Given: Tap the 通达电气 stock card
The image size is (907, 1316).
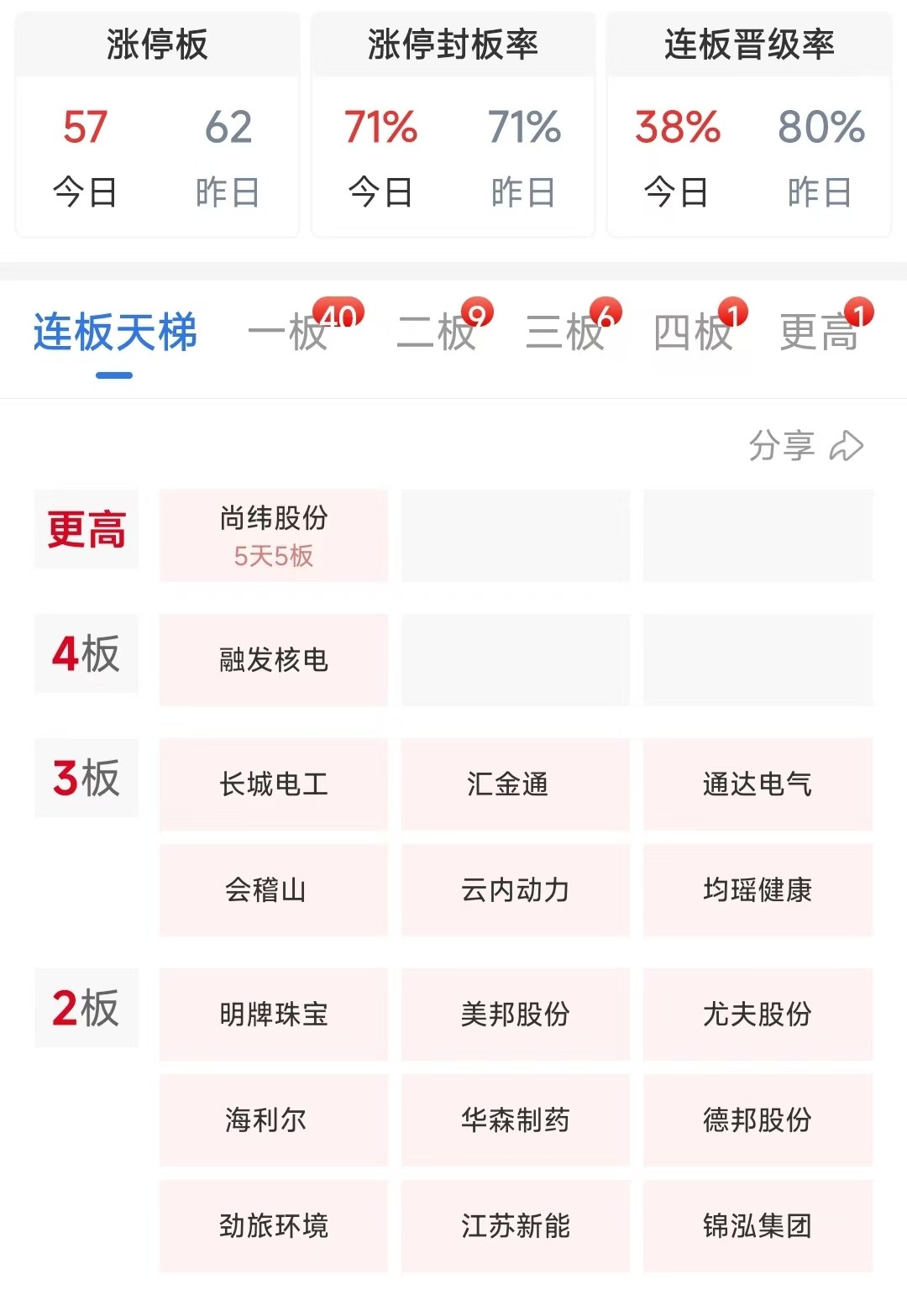Looking at the screenshot, I should tap(758, 784).
